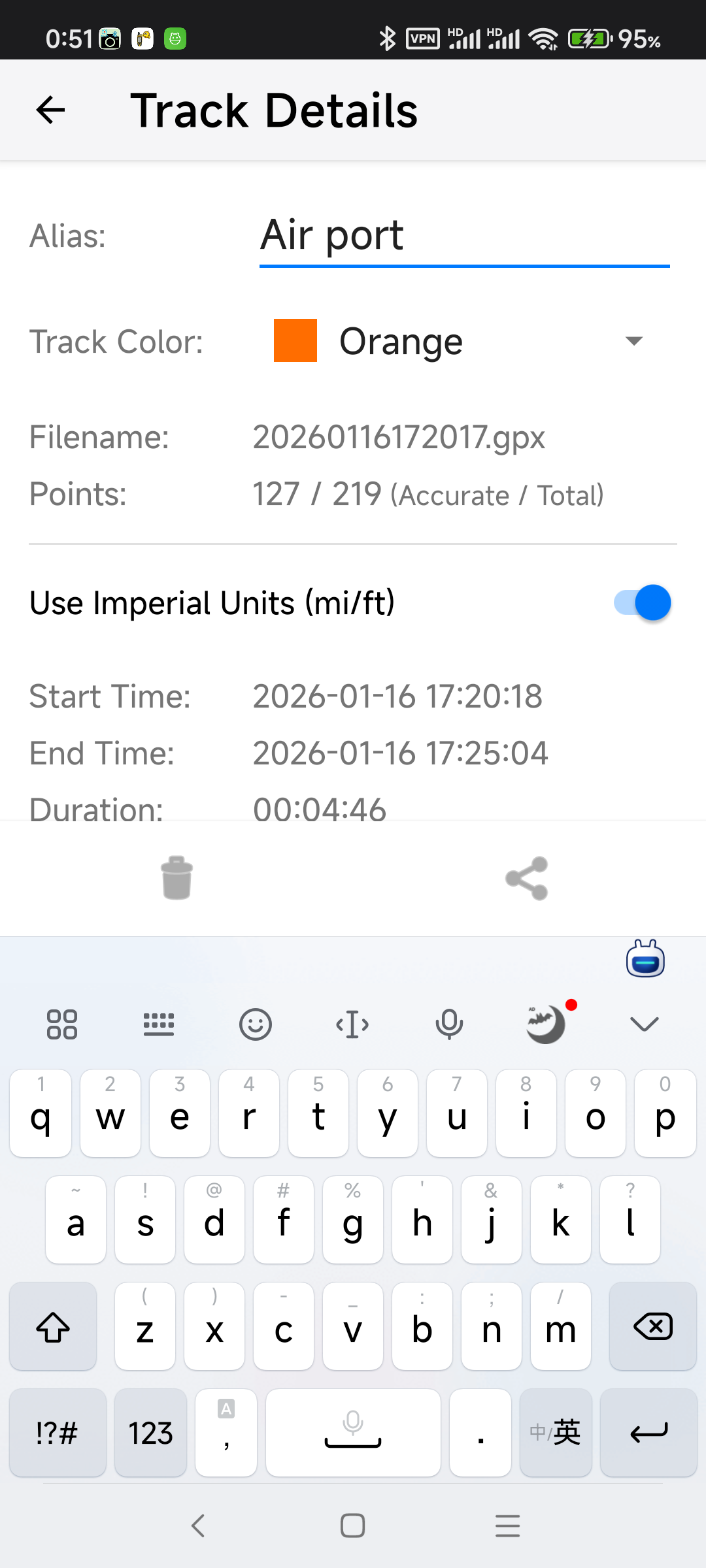The height and width of the screenshot is (1568, 706).
Task: Share the track file
Action: click(x=527, y=878)
